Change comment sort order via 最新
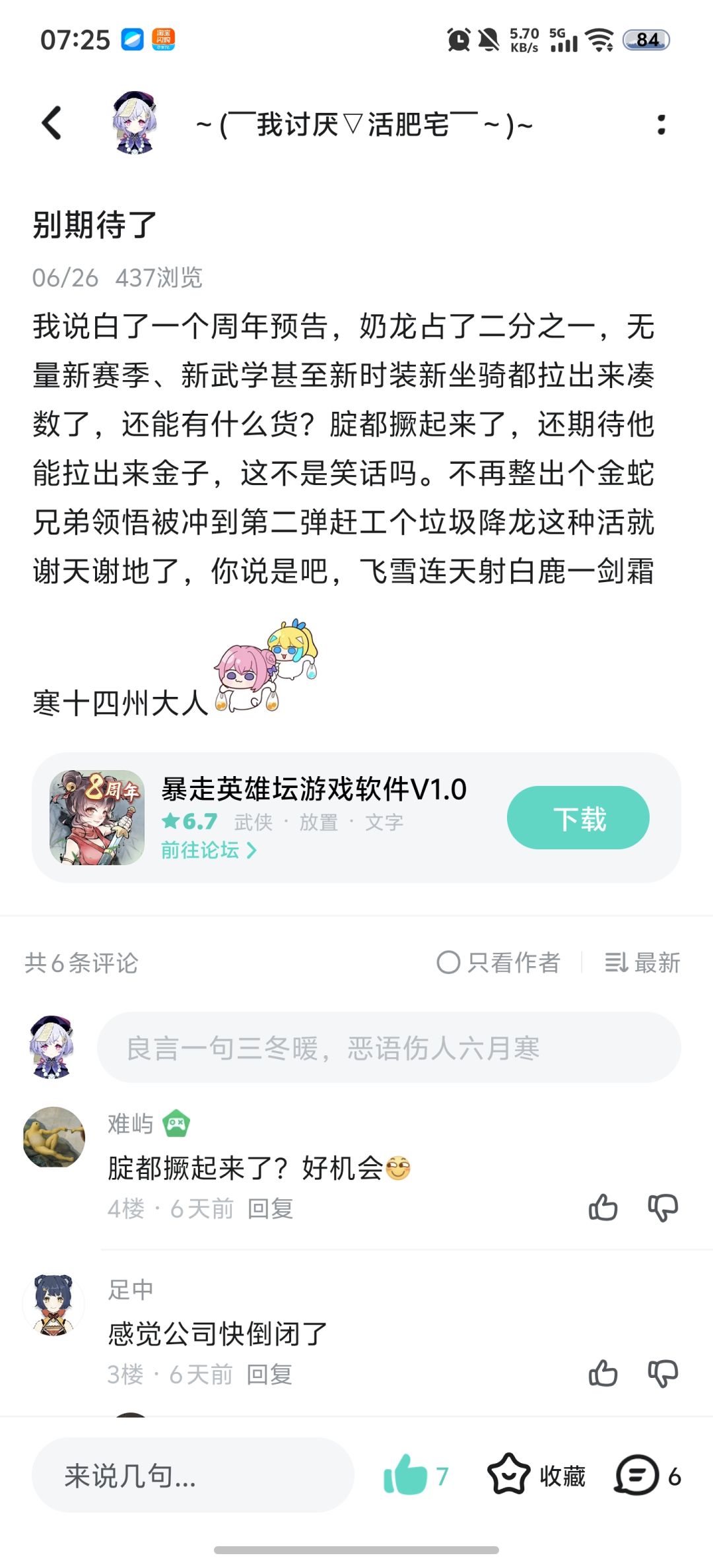The width and height of the screenshot is (713, 1568). [x=642, y=963]
